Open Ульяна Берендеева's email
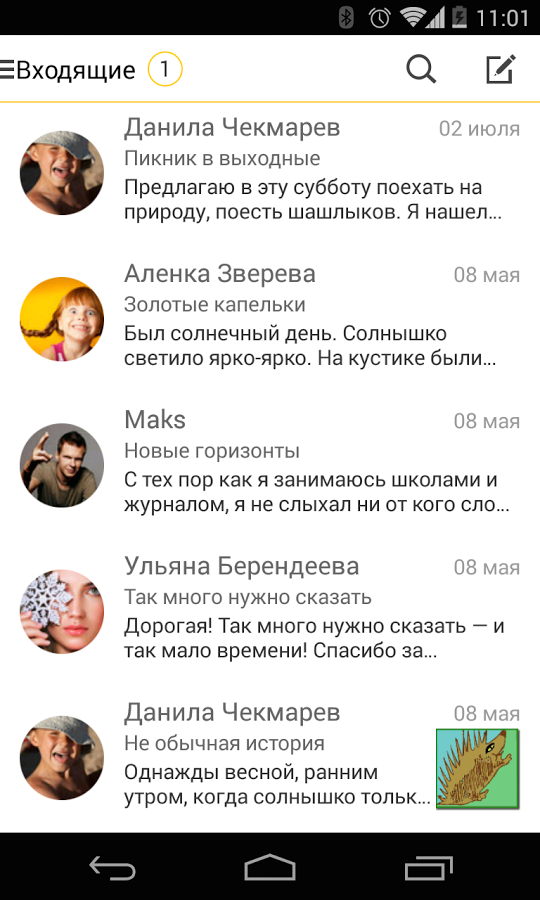540x900 pixels. click(270, 612)
